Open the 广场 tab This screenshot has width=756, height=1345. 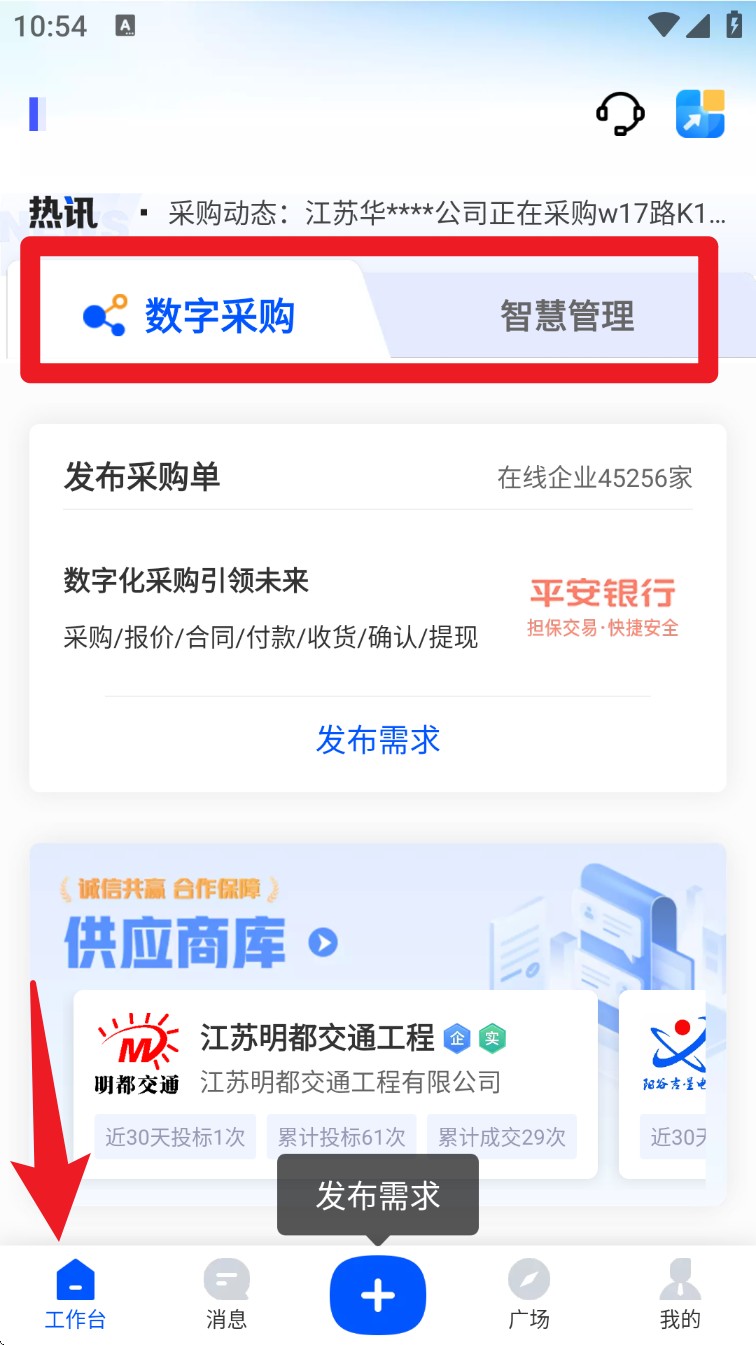click(529, 1295)
